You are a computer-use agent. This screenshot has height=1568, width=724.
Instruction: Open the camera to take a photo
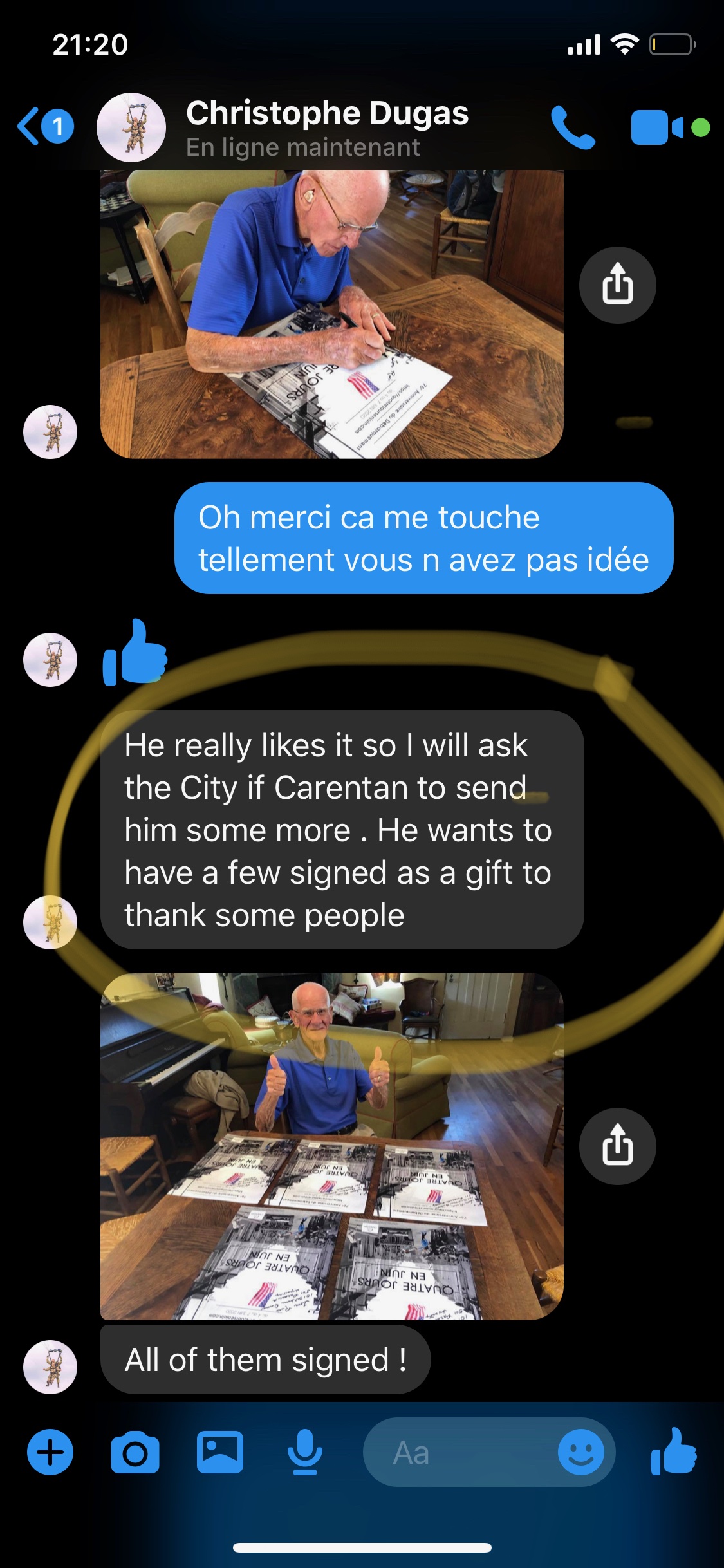point(135,1452)
